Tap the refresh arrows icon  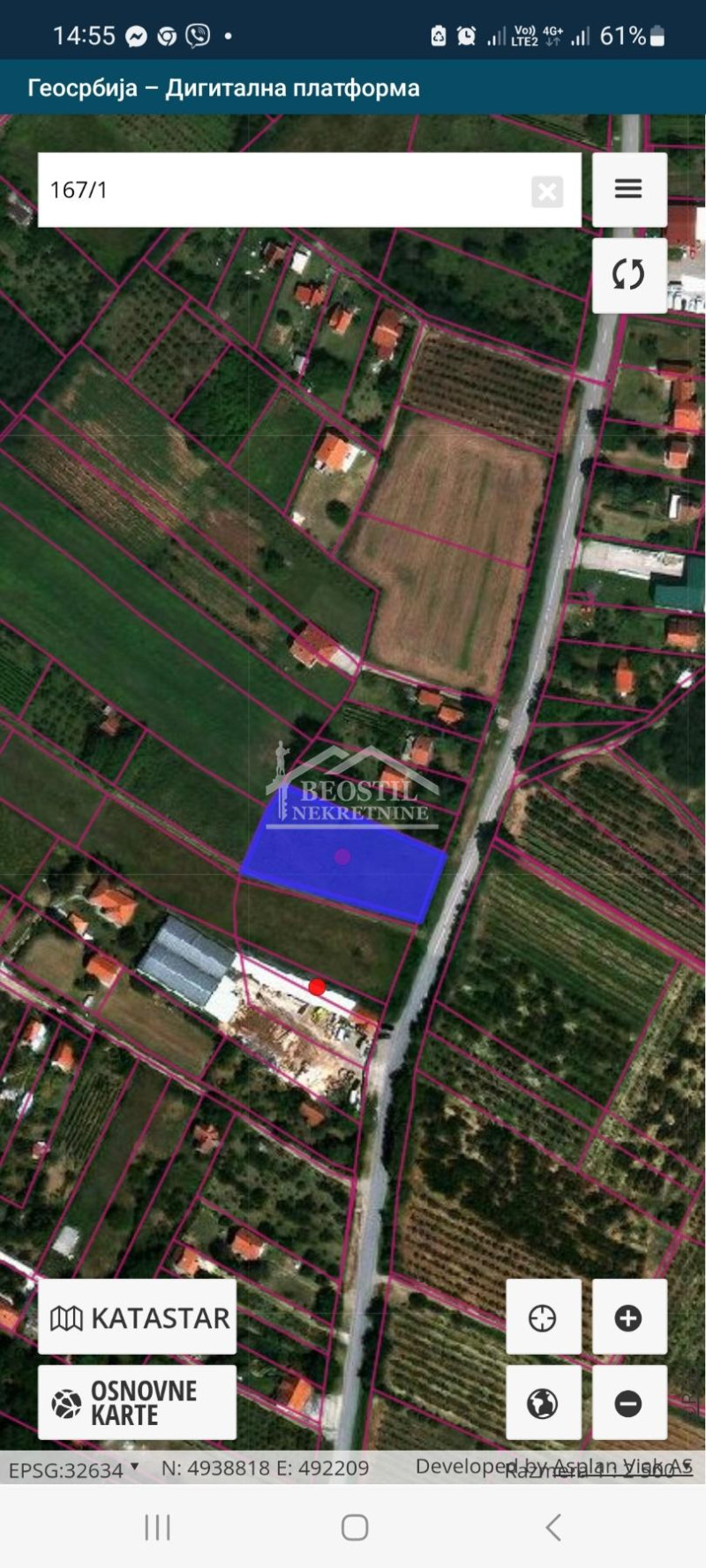click(x=628, y=274)
